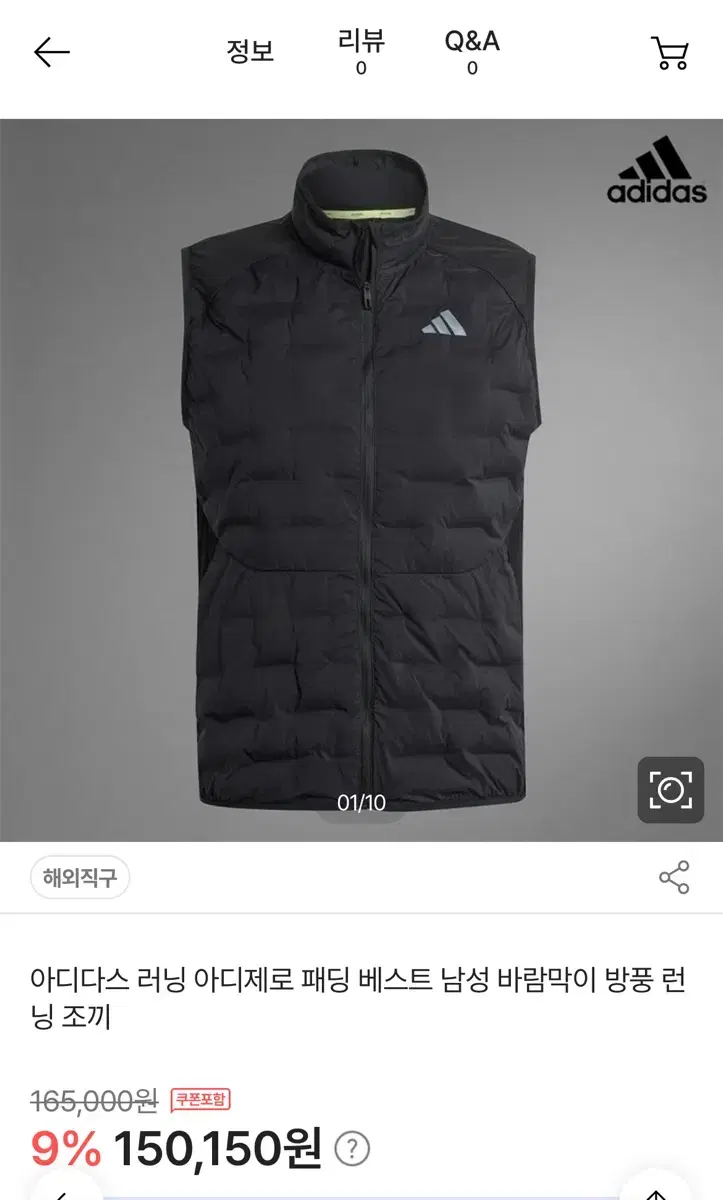Open the black padded vest product image

[361, 480]
